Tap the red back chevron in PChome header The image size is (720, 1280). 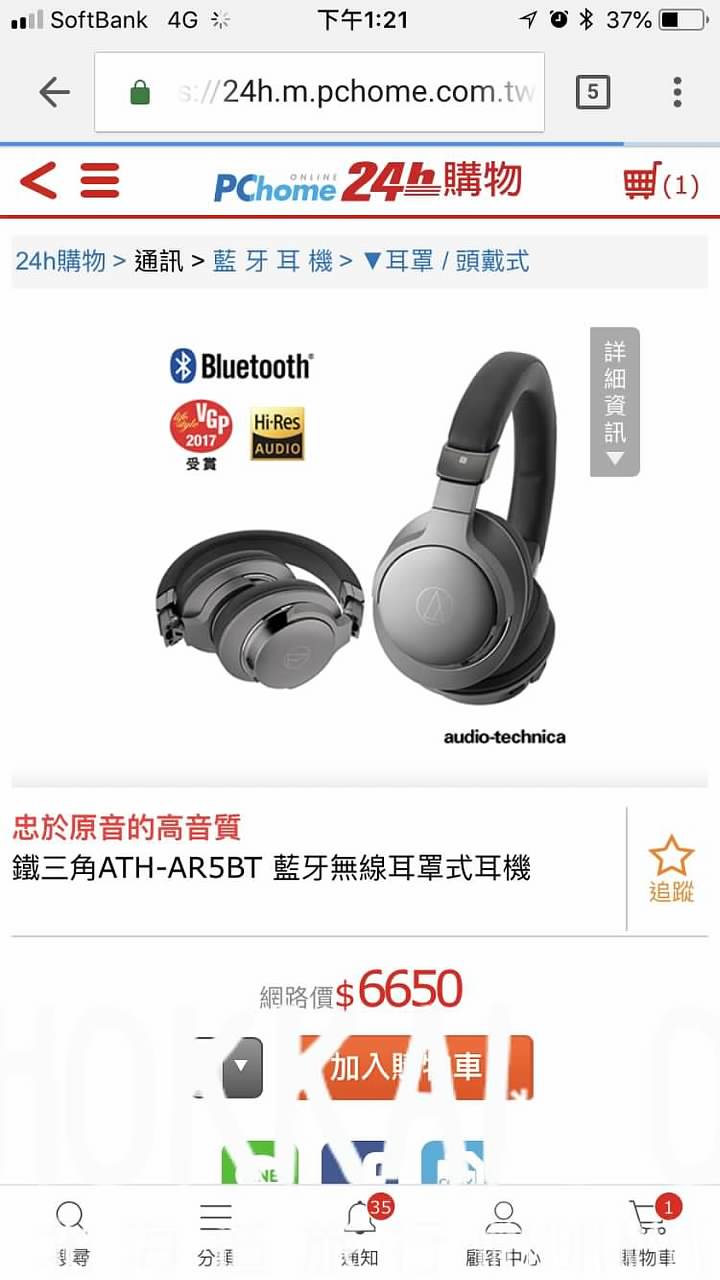[x=38, y=181]
